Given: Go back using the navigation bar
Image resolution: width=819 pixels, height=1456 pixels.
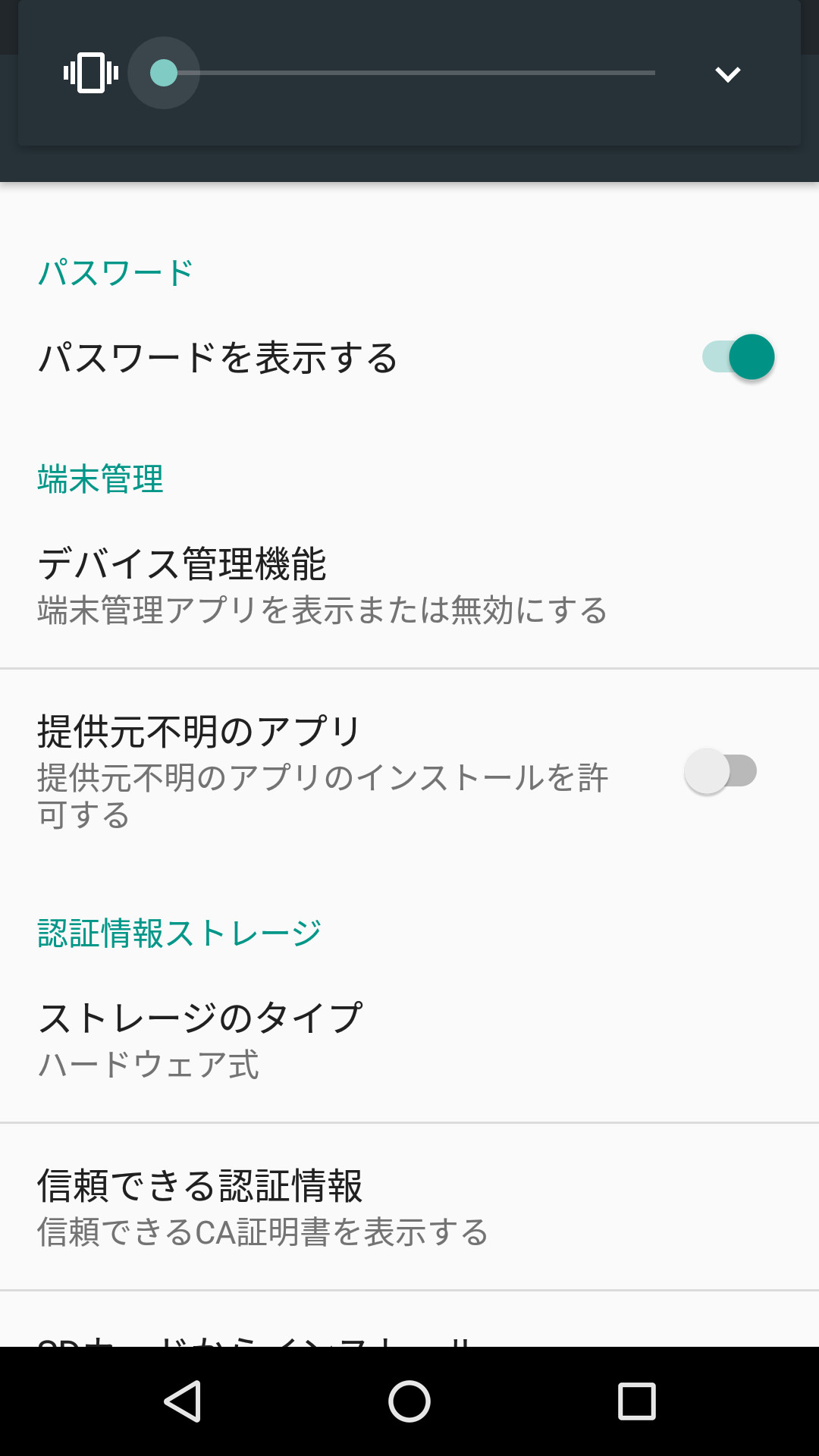Looking at the screenshot, I should pos(182,1401).
